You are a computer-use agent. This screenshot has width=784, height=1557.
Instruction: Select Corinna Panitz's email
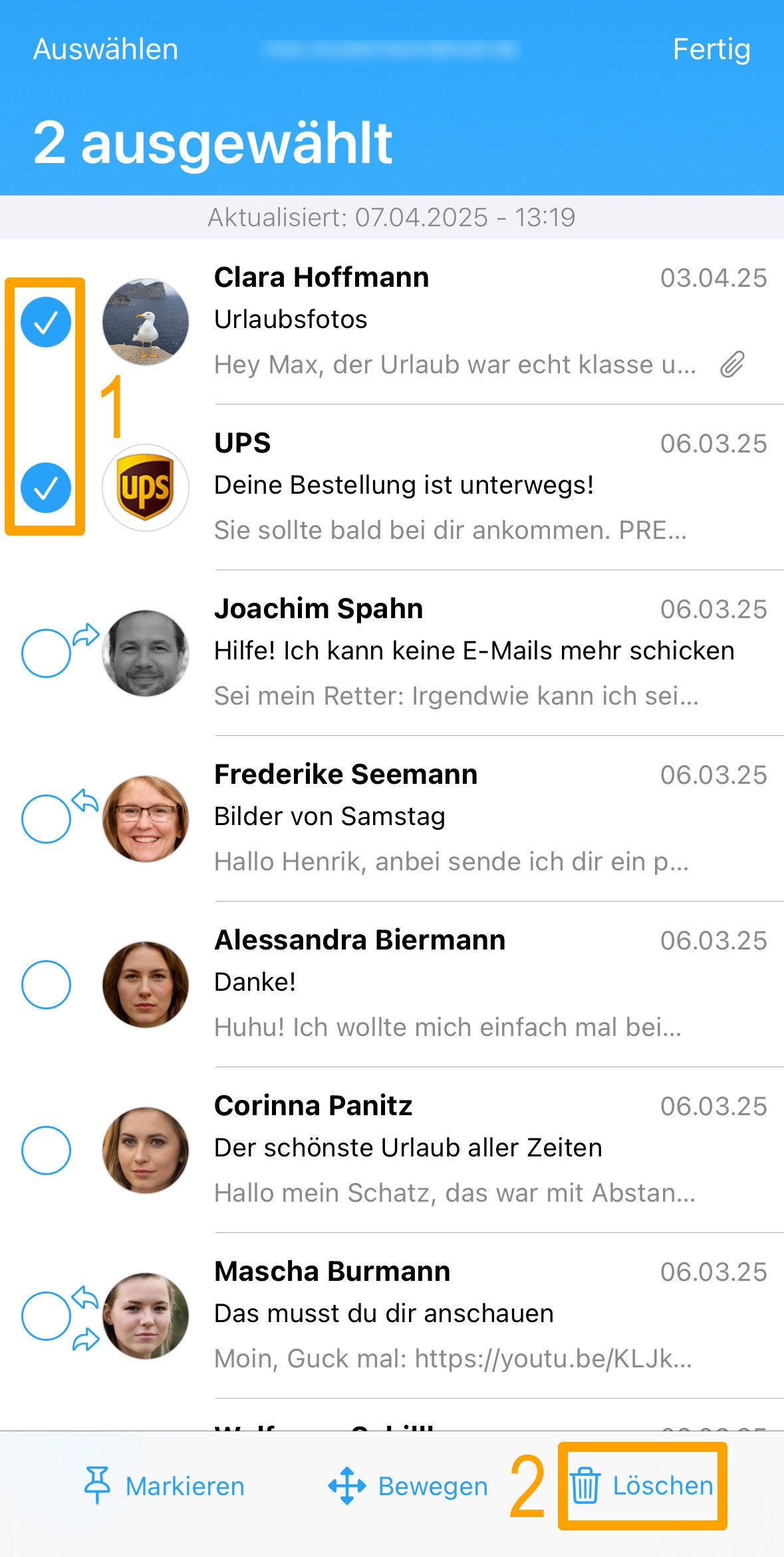tap(46, 1150)
